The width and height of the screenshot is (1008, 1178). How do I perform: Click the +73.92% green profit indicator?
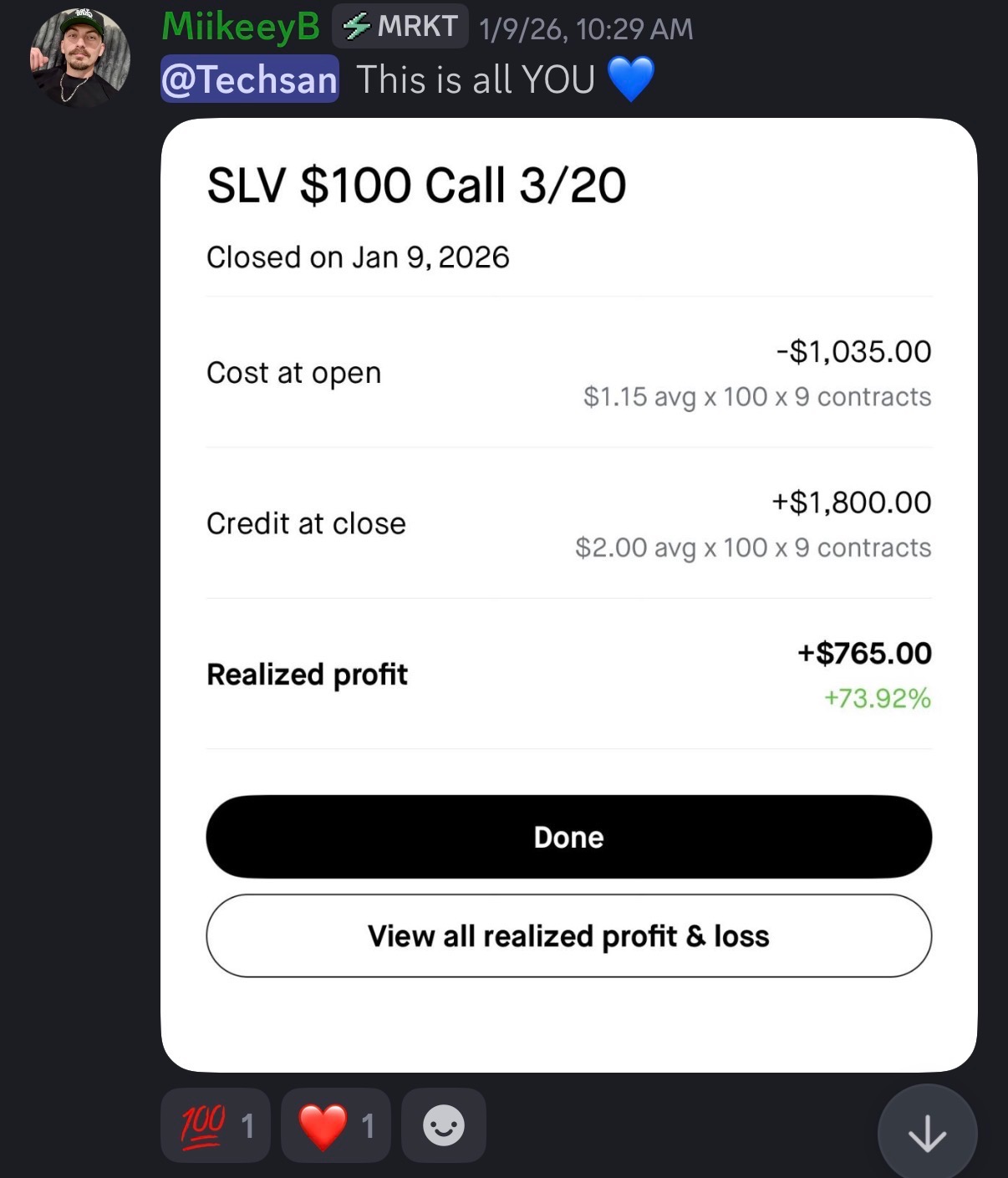point(878,696)
